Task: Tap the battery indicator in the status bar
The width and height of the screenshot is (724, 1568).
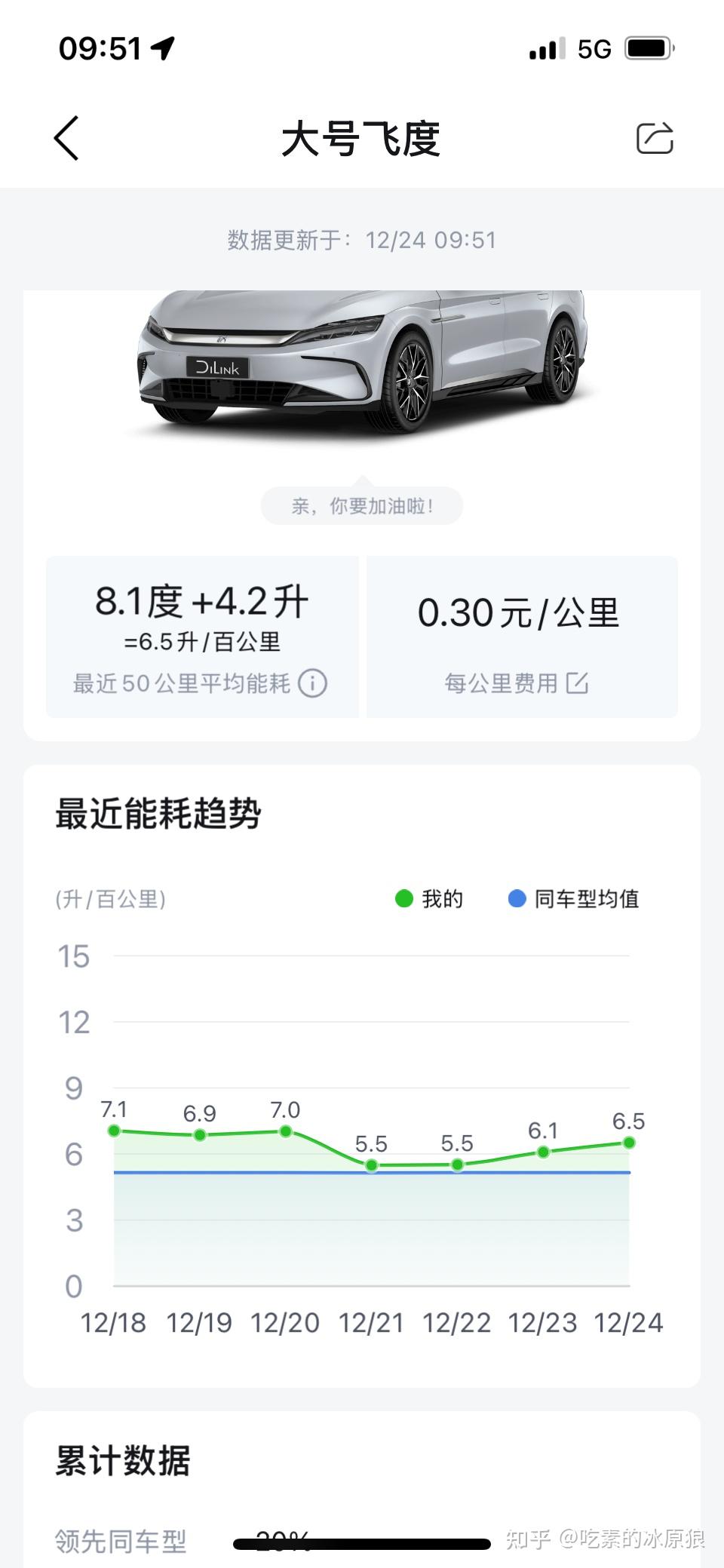Action: tap(646, 47)
